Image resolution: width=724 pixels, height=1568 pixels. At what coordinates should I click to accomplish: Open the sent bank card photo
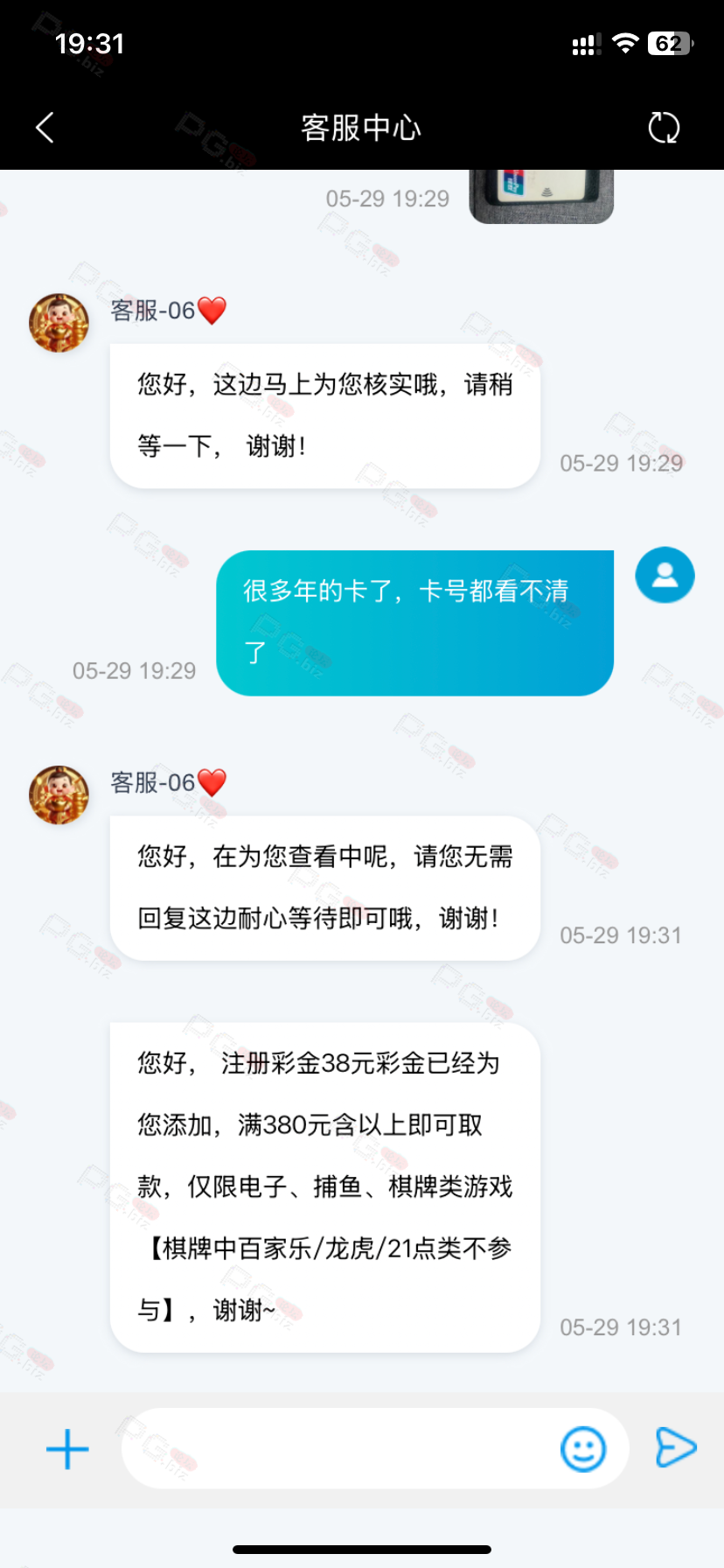click(x=541, y=197)
